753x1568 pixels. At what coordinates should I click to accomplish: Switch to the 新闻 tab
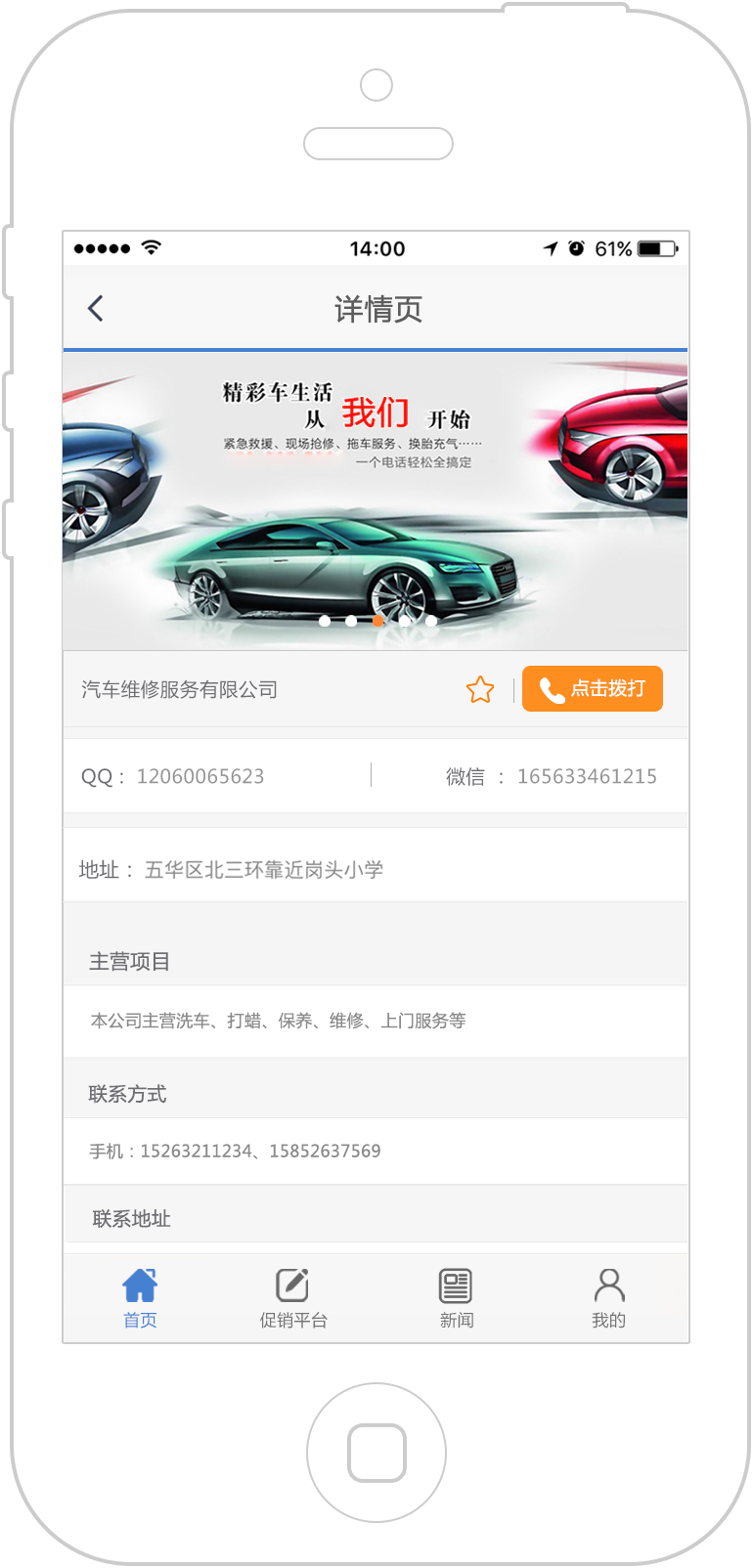[456, 1297]
